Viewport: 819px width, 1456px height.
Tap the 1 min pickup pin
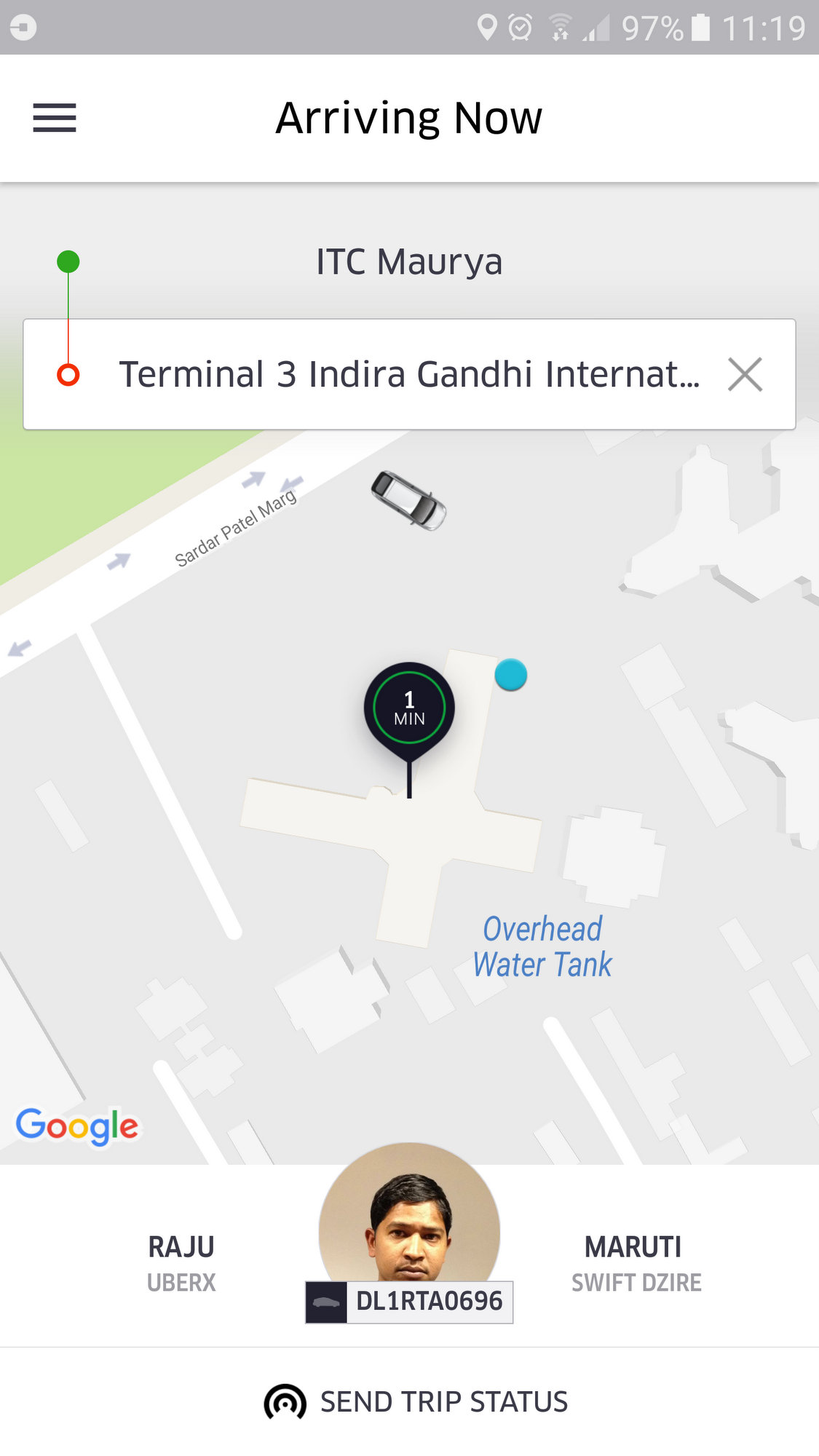point(409,709)
